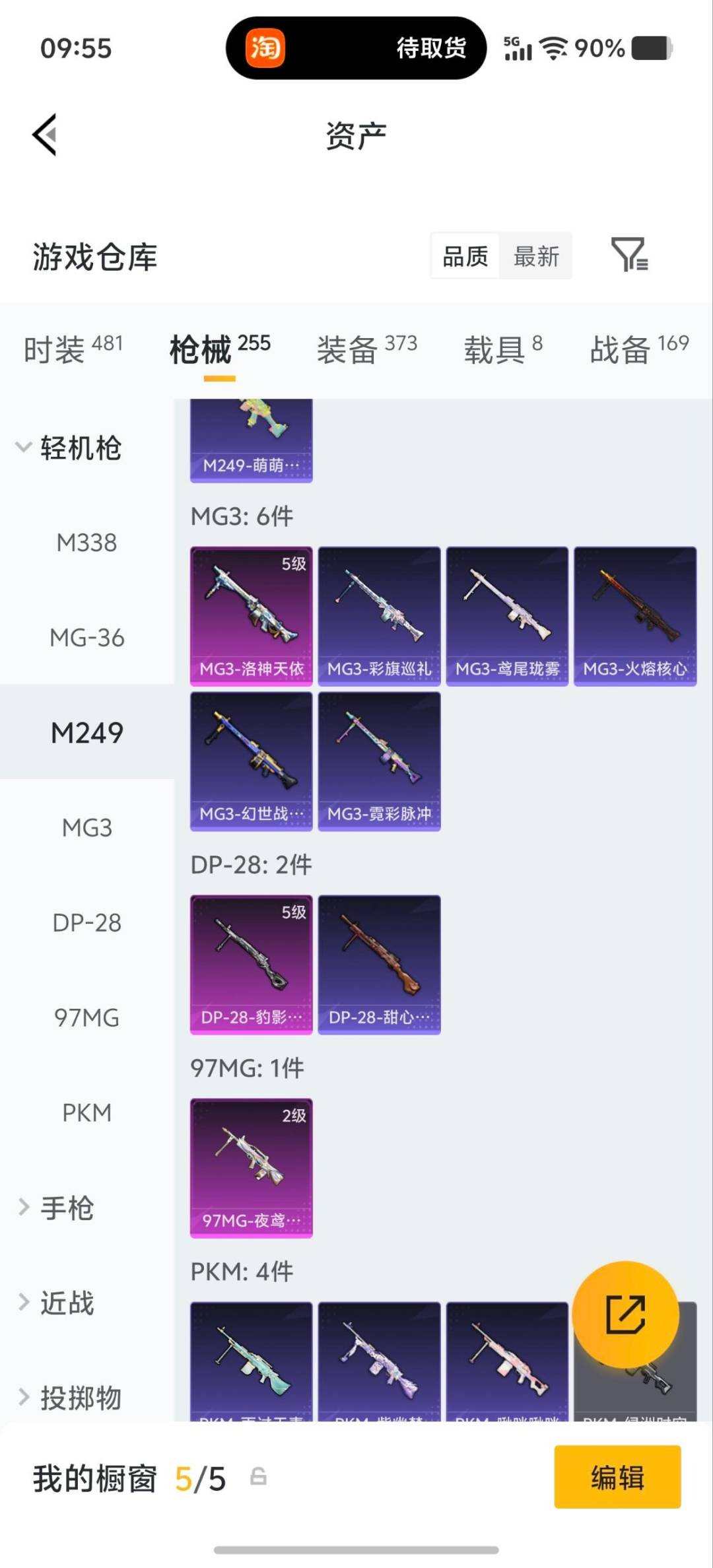This screenshot has width=713, height=1568.
Task: Expand the 投掷物 category
Action: [69, 1398]
